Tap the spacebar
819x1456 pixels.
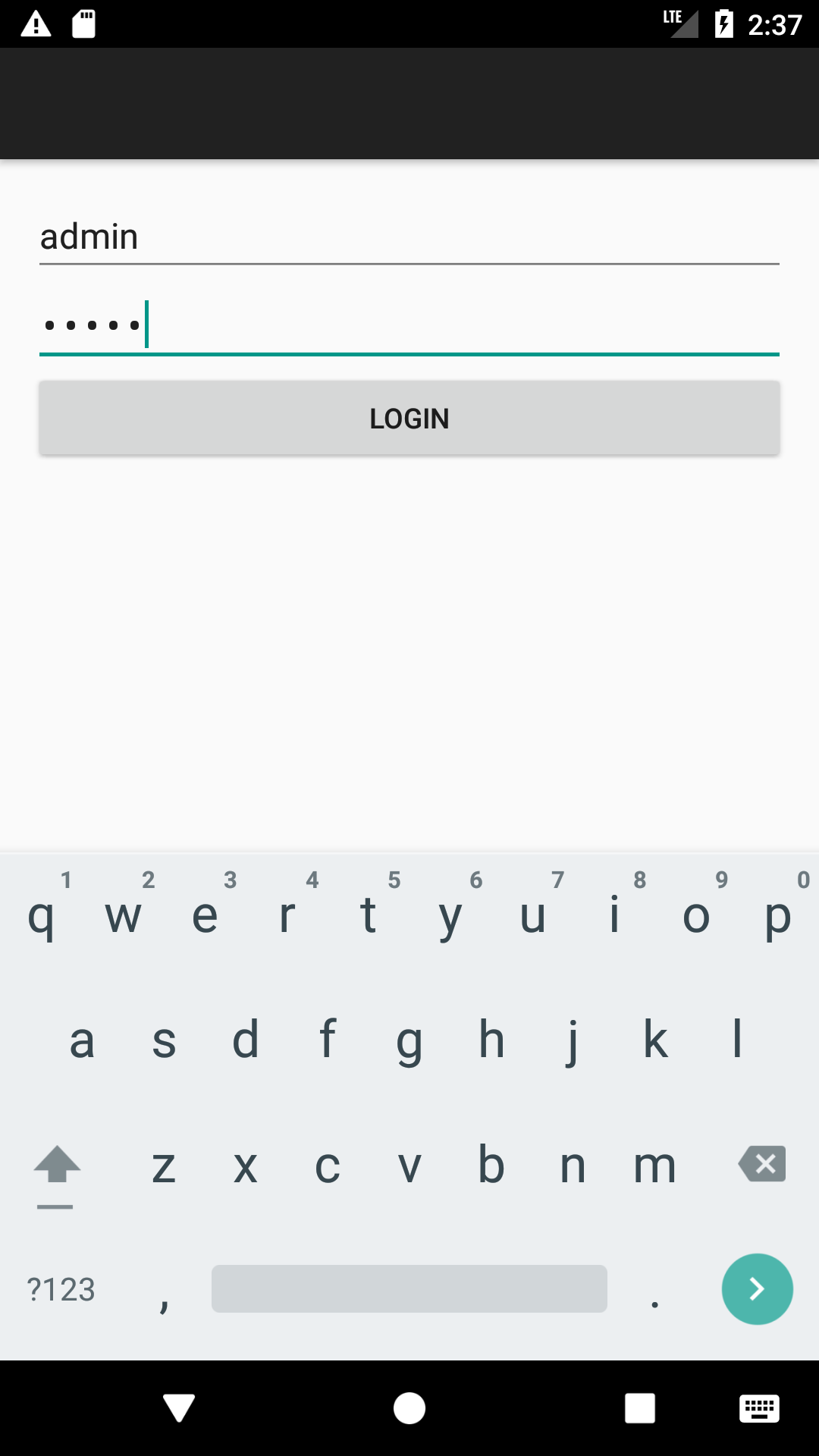pos(409,1289)
